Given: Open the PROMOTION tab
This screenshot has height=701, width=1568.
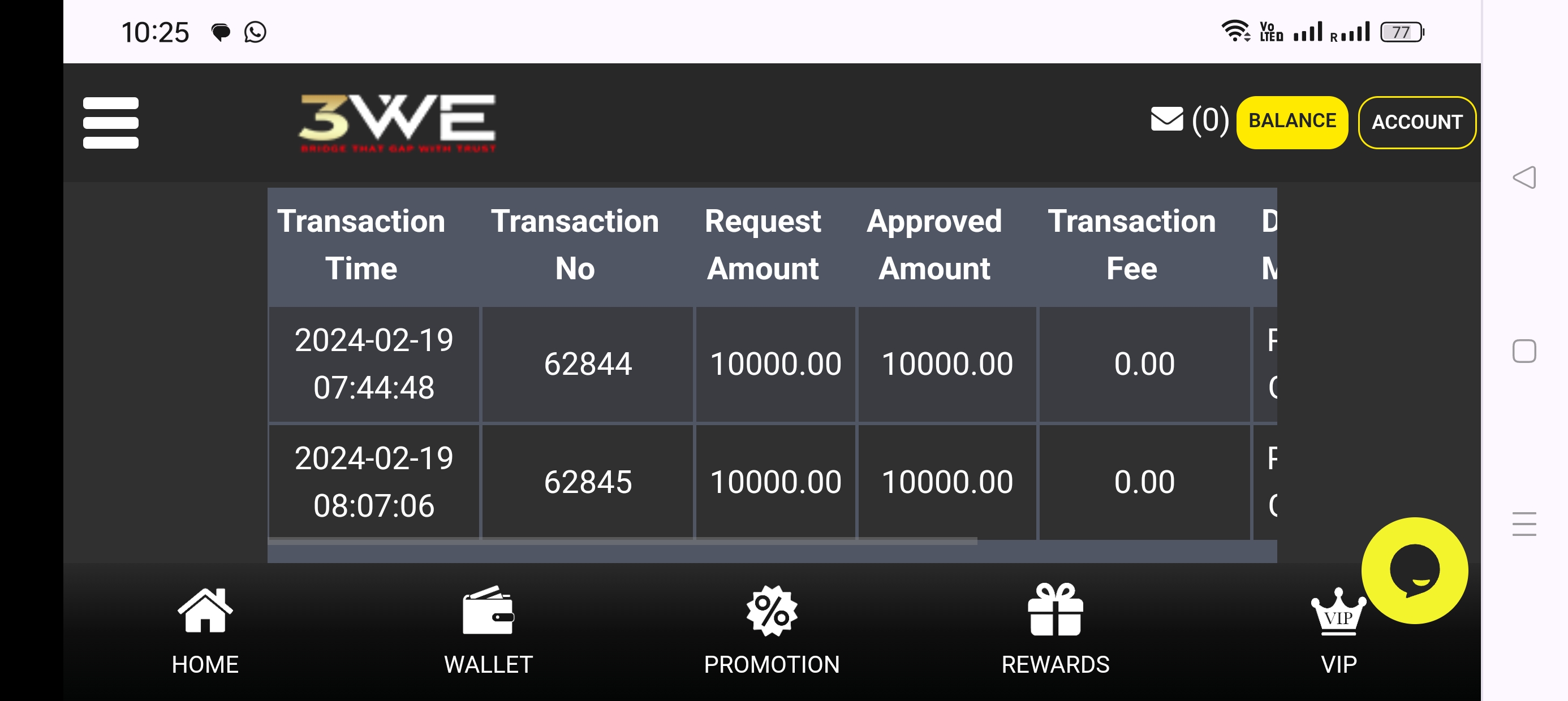Looking at the screenshot, I should click(x=771, y=630).
